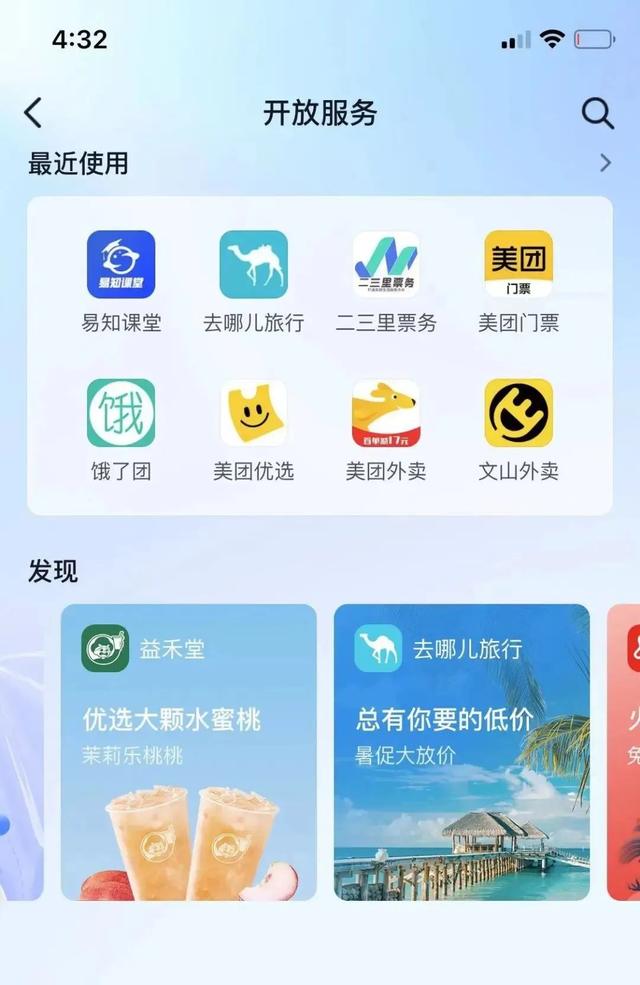Open the 去哪儿旅行 总有你要的低价 card
Screen dimensions: 640x985
point(461,751)
